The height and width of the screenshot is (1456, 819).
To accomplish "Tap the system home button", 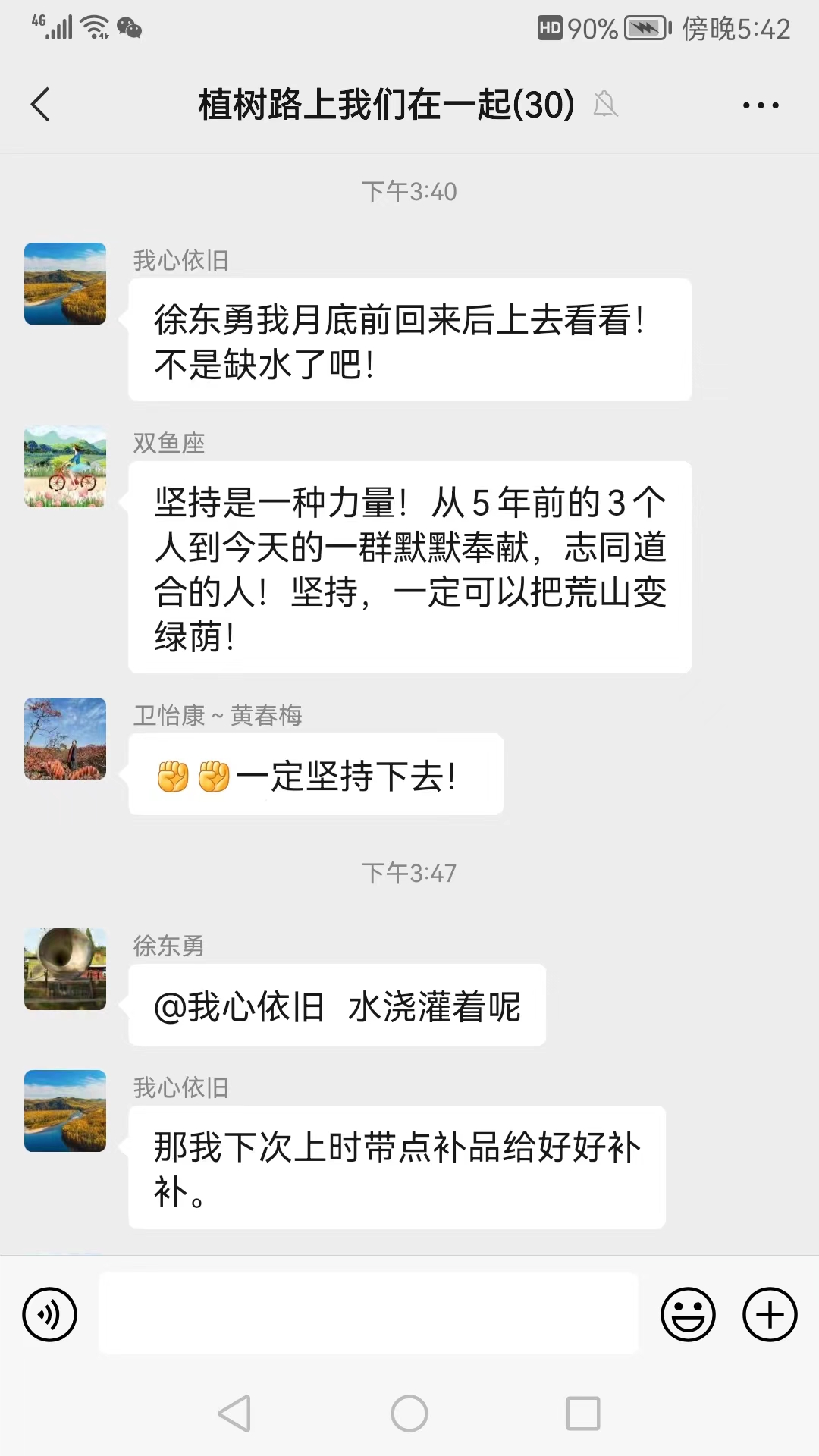I will [x=409, y=1414].
